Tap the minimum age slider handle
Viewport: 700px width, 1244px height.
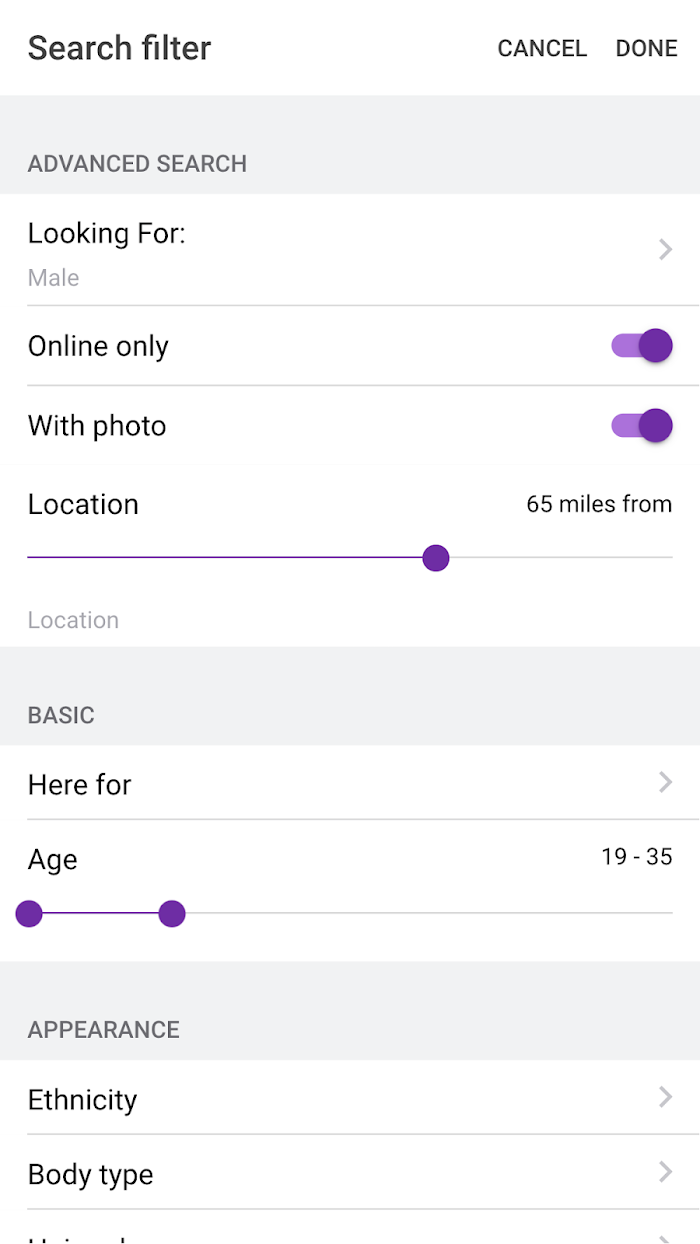point(29,914)
